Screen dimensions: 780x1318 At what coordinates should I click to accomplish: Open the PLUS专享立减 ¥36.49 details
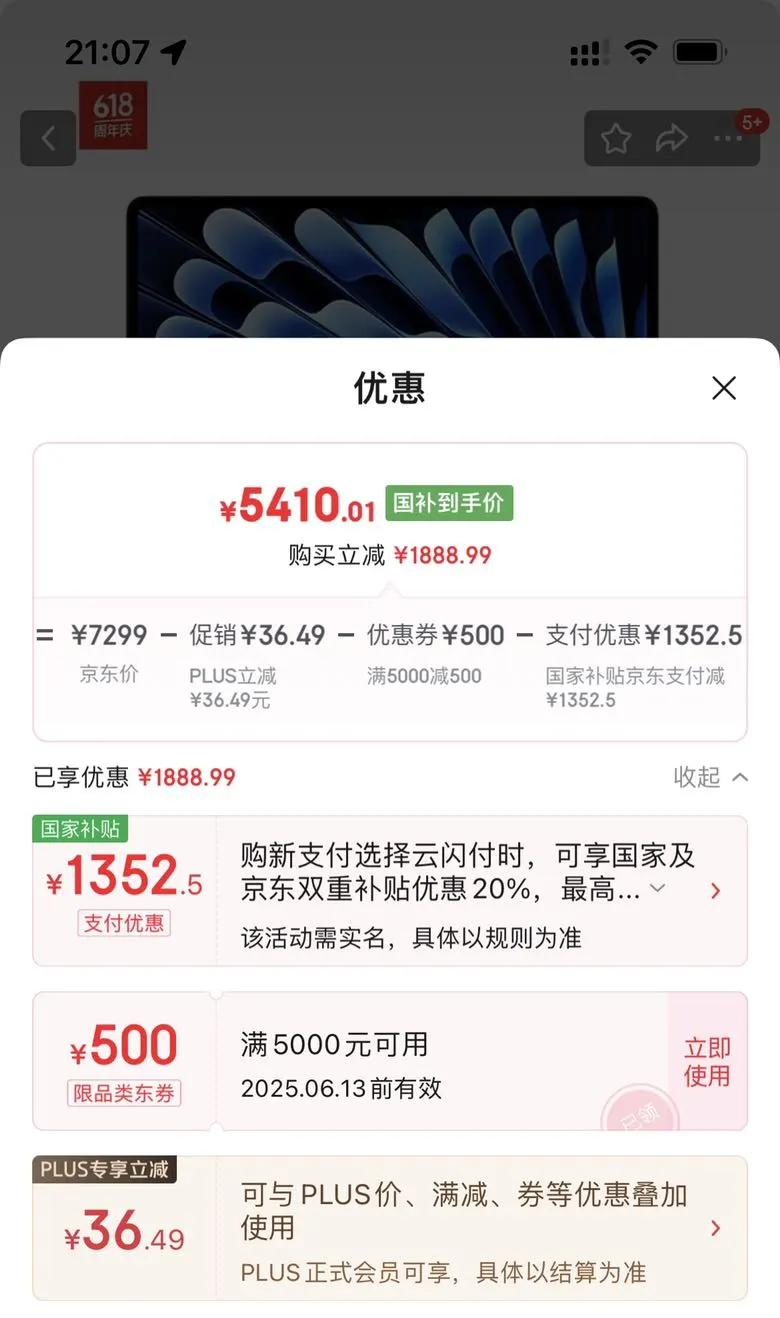click(x=715, y=1228)
